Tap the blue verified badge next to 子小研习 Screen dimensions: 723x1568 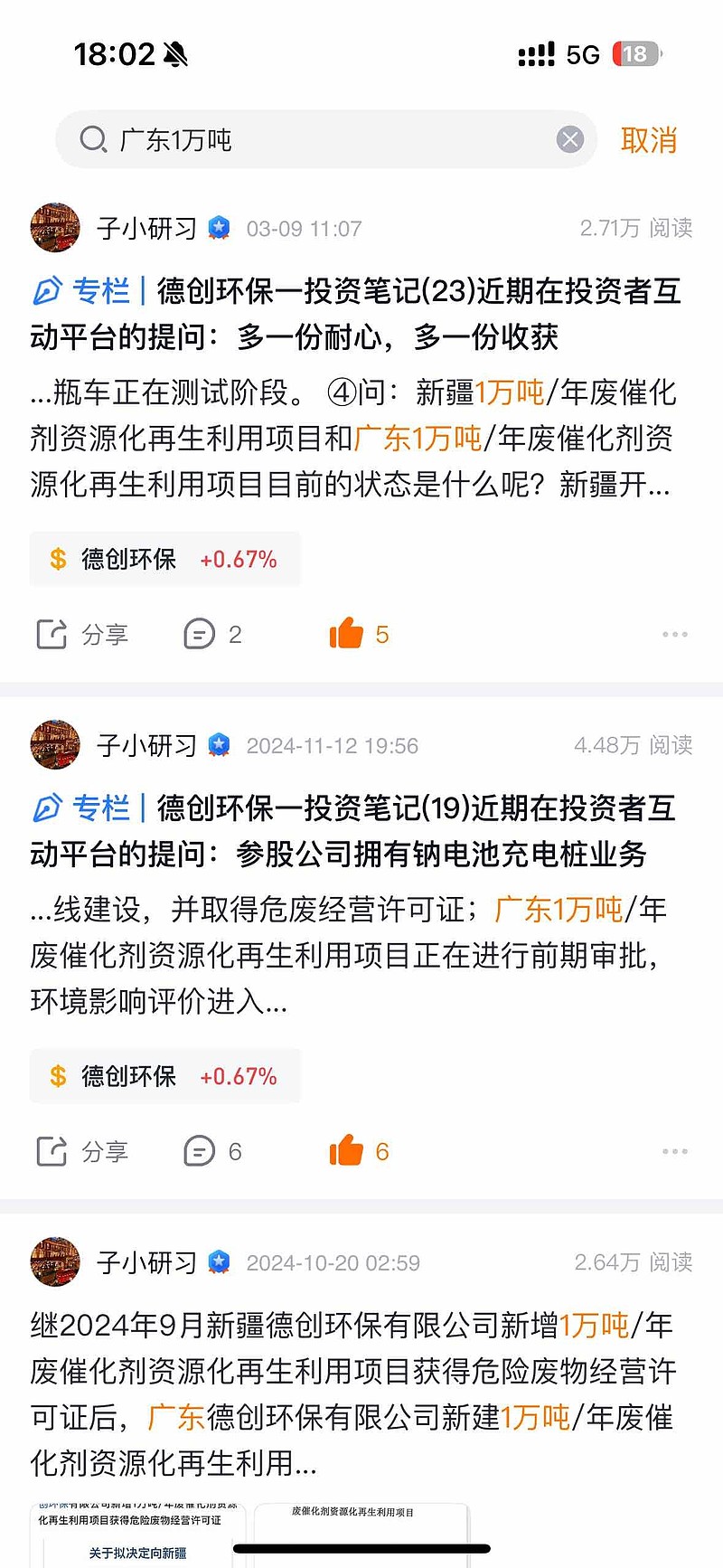(218, 228)
